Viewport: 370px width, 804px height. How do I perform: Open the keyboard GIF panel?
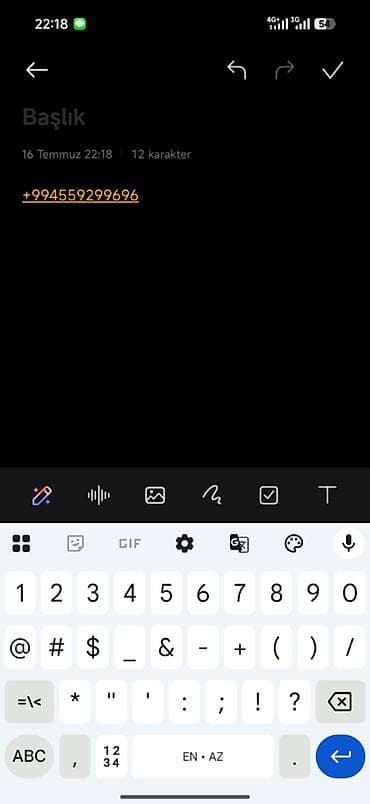(x=130, y=544)
